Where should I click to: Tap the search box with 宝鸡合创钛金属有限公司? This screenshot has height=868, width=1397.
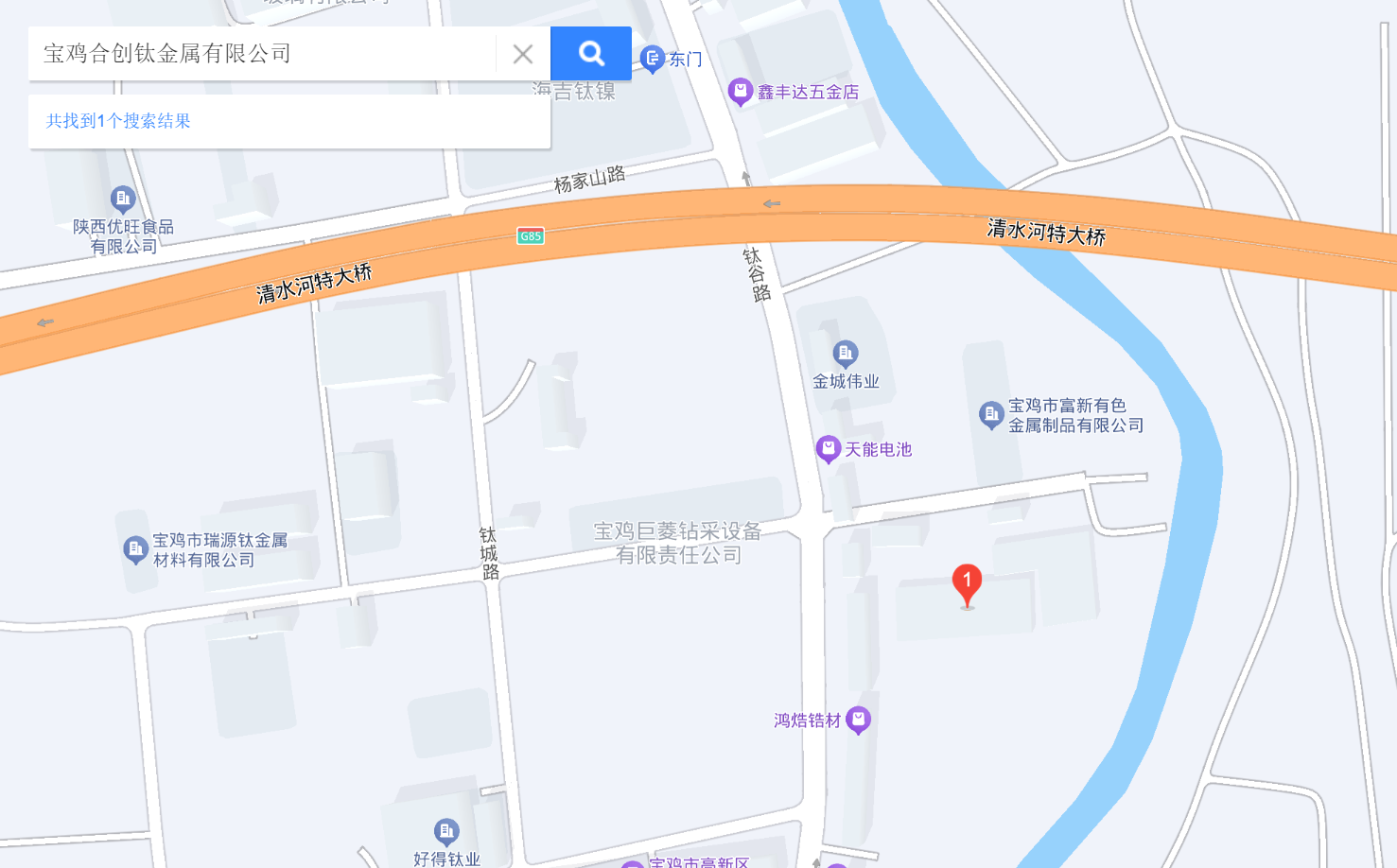pyautogui.click(x=260, y=54)
